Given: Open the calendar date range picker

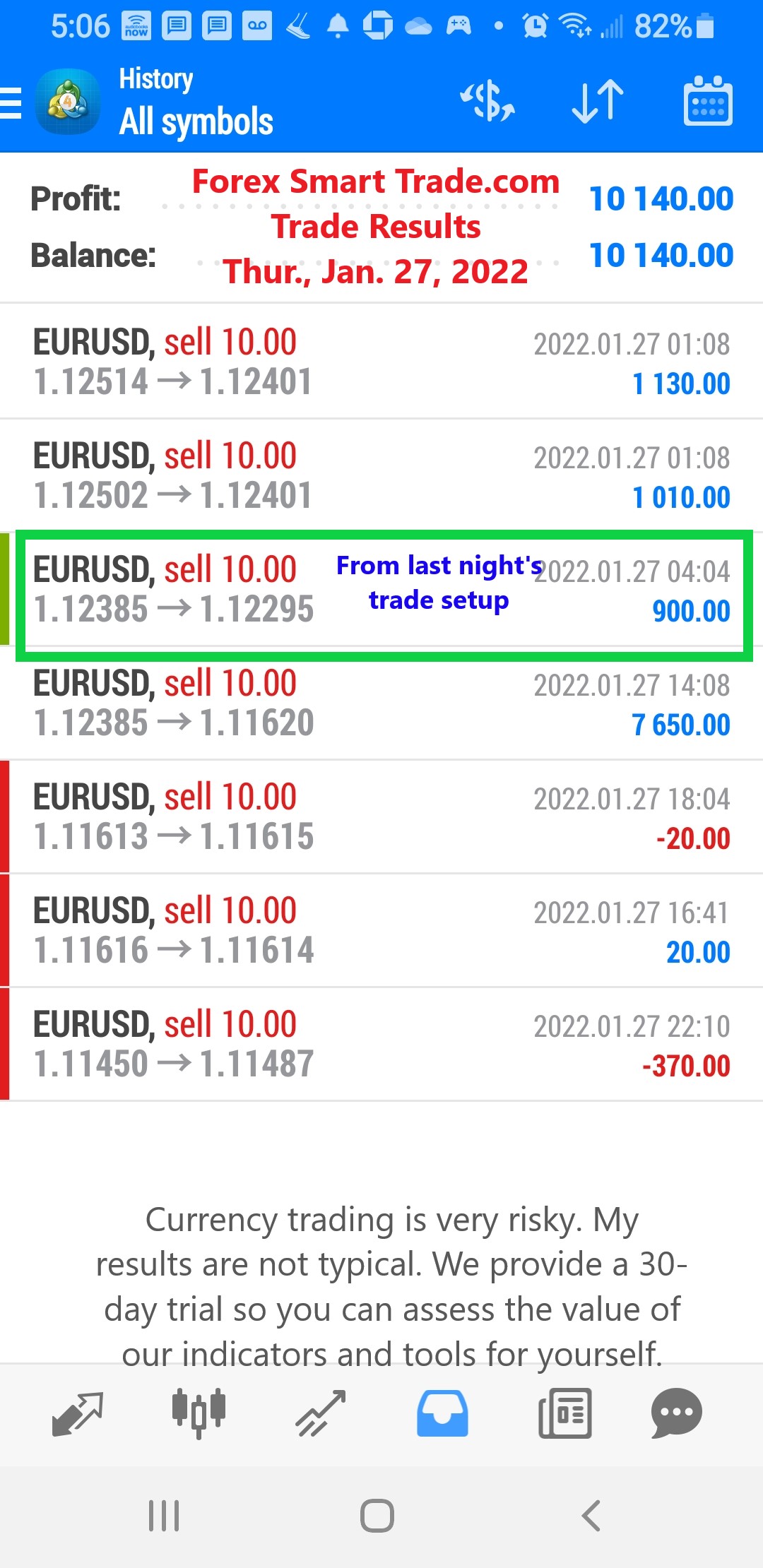Looking at the screenshot, I should (x=708, y=102).
